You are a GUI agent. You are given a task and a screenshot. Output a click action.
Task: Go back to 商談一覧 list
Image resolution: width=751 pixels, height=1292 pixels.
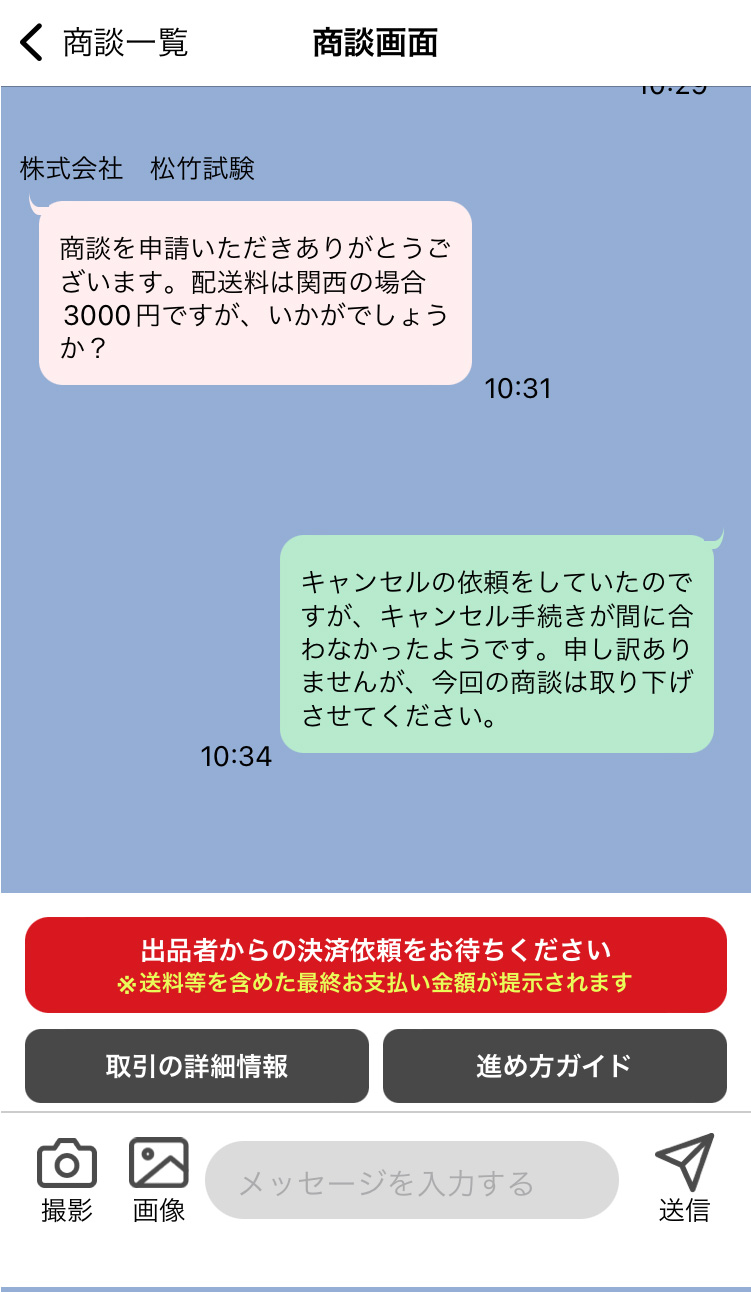pyautogui.click(x=104, y=43)
